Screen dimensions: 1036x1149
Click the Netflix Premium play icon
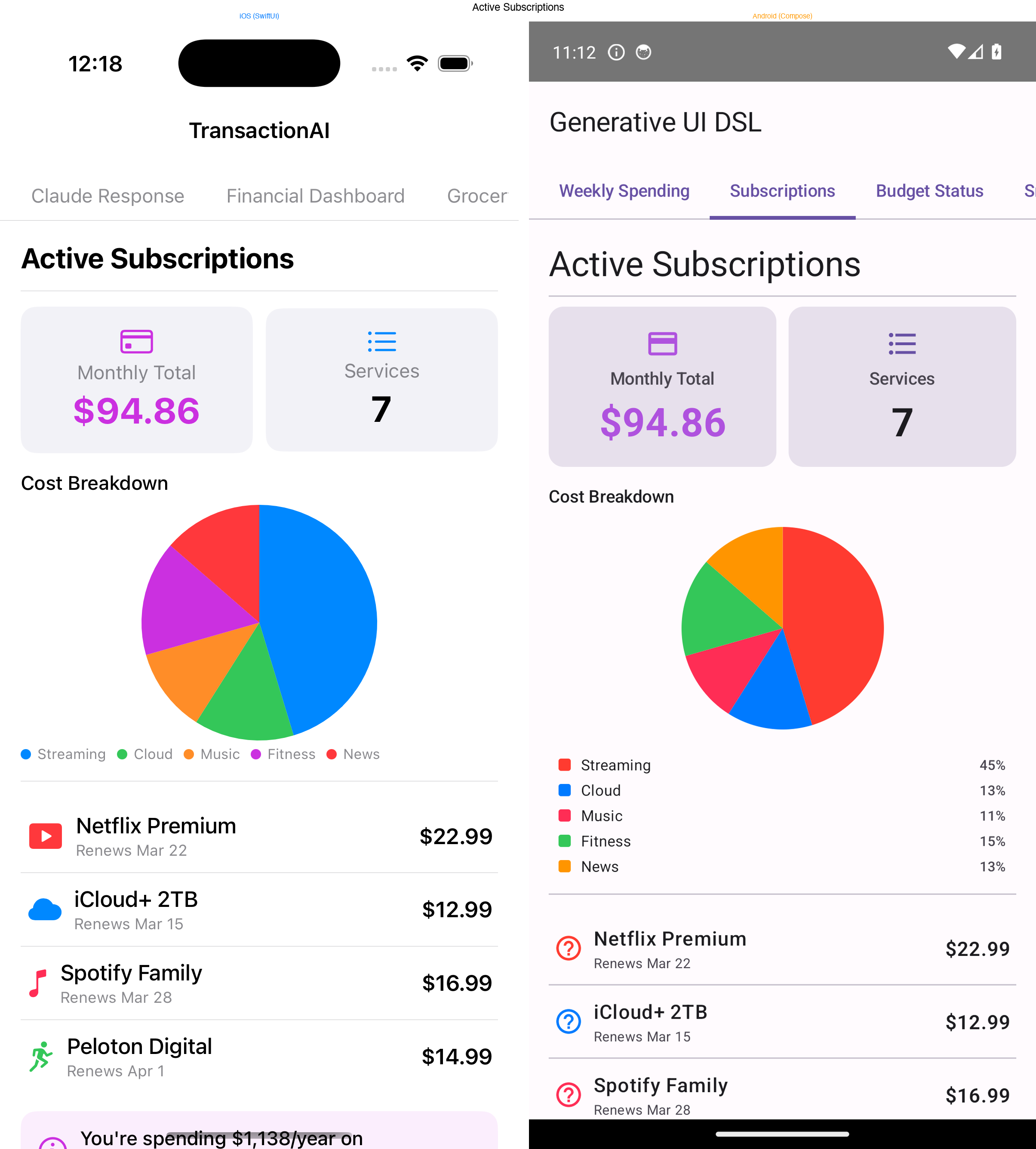point(45,836)
